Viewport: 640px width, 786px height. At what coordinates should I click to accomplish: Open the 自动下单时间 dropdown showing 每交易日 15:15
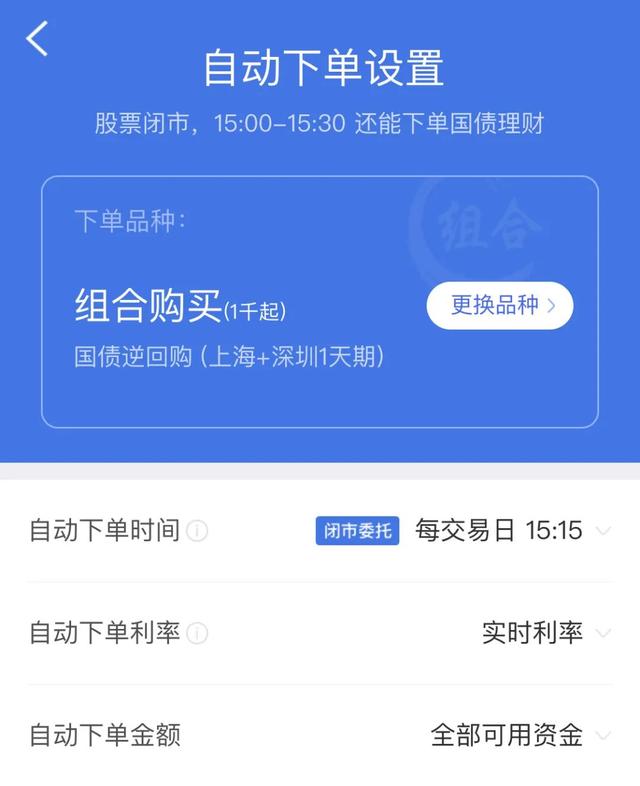coord(510,531)
